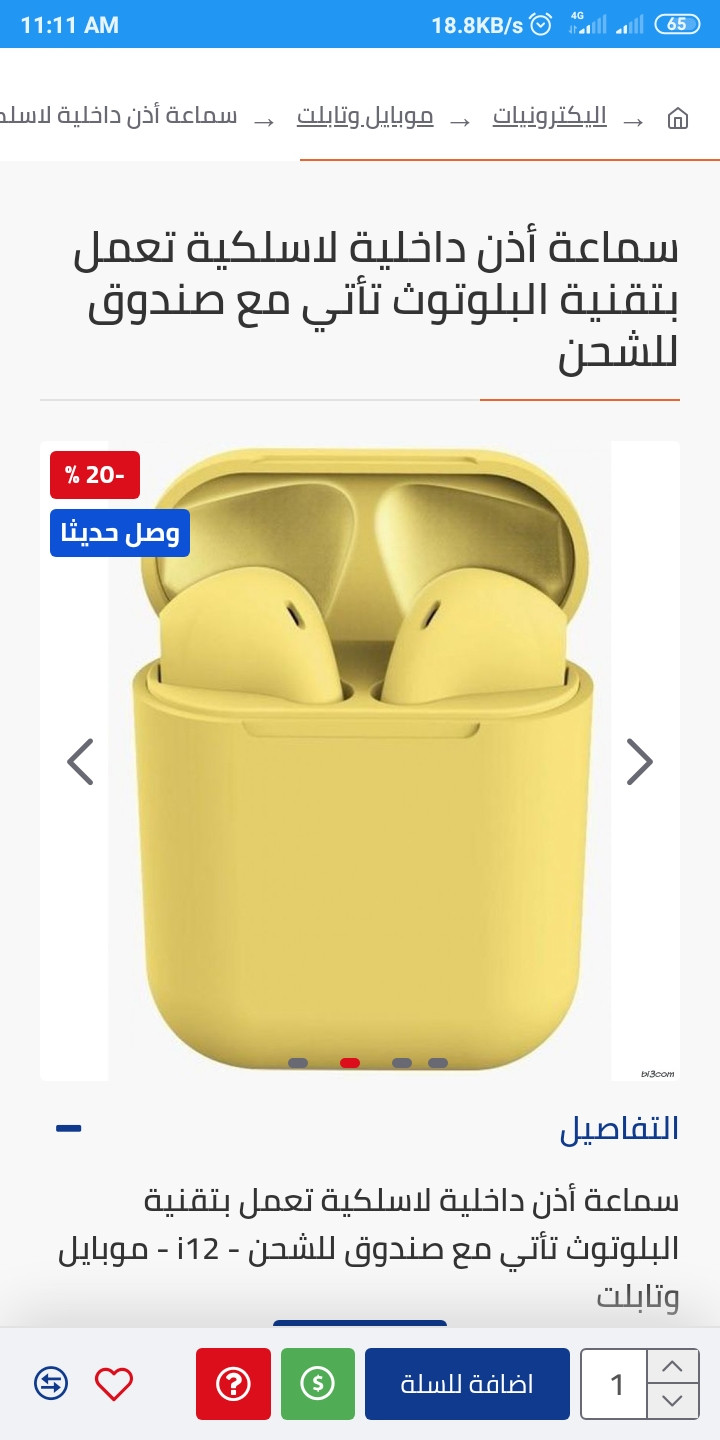Show the previous product image
The width and height of the screenshot is (720, 1440).
tap(80, 762)
